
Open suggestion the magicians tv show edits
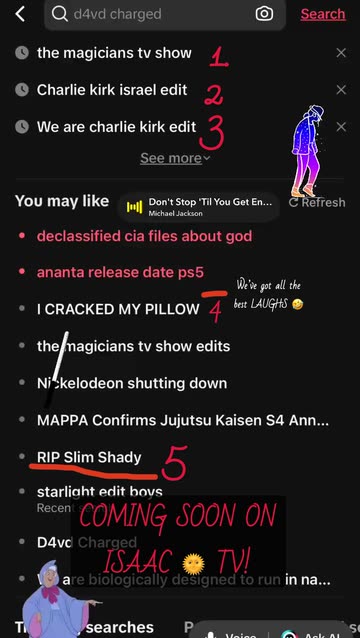[133, 346]
